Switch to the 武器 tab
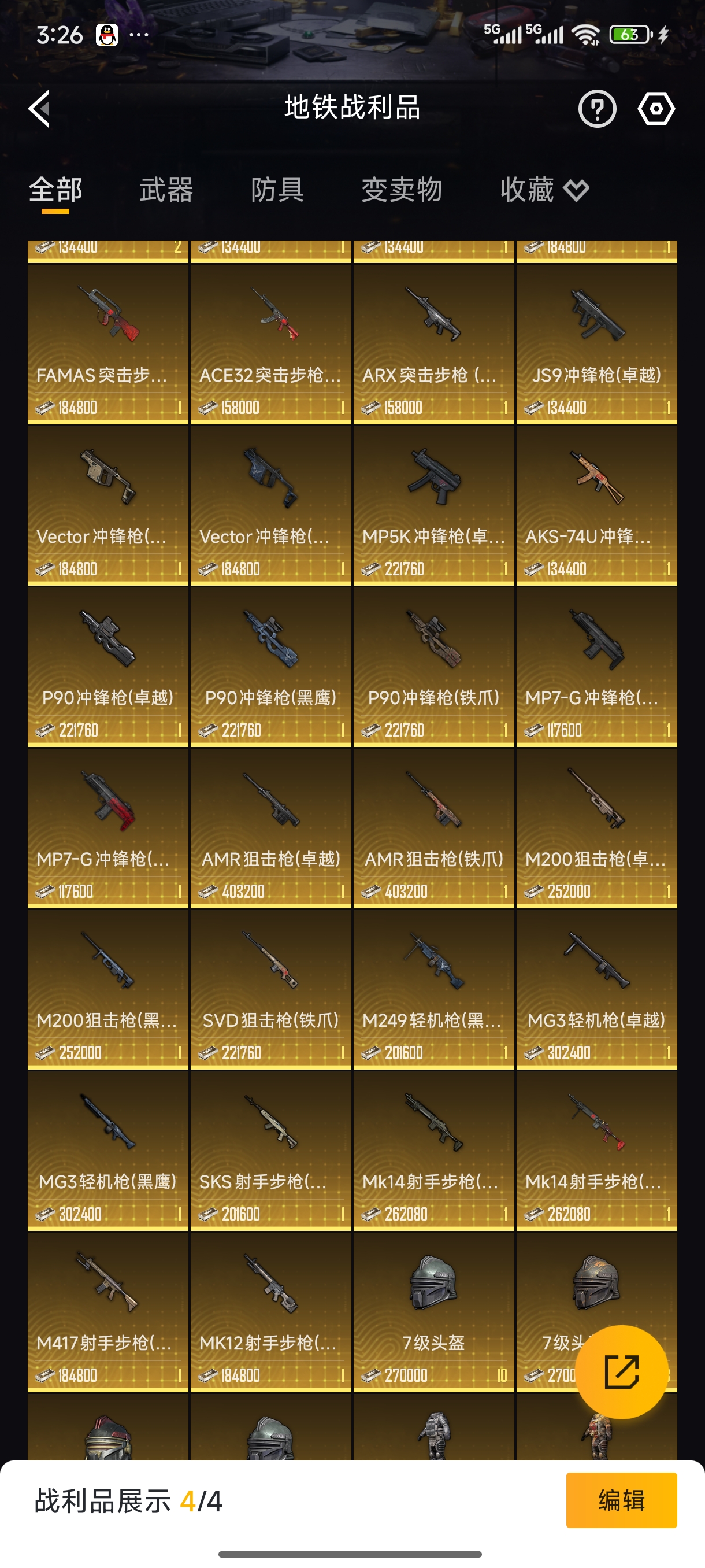This screenshot has width=705, height=1568. [x=166, y=191]
